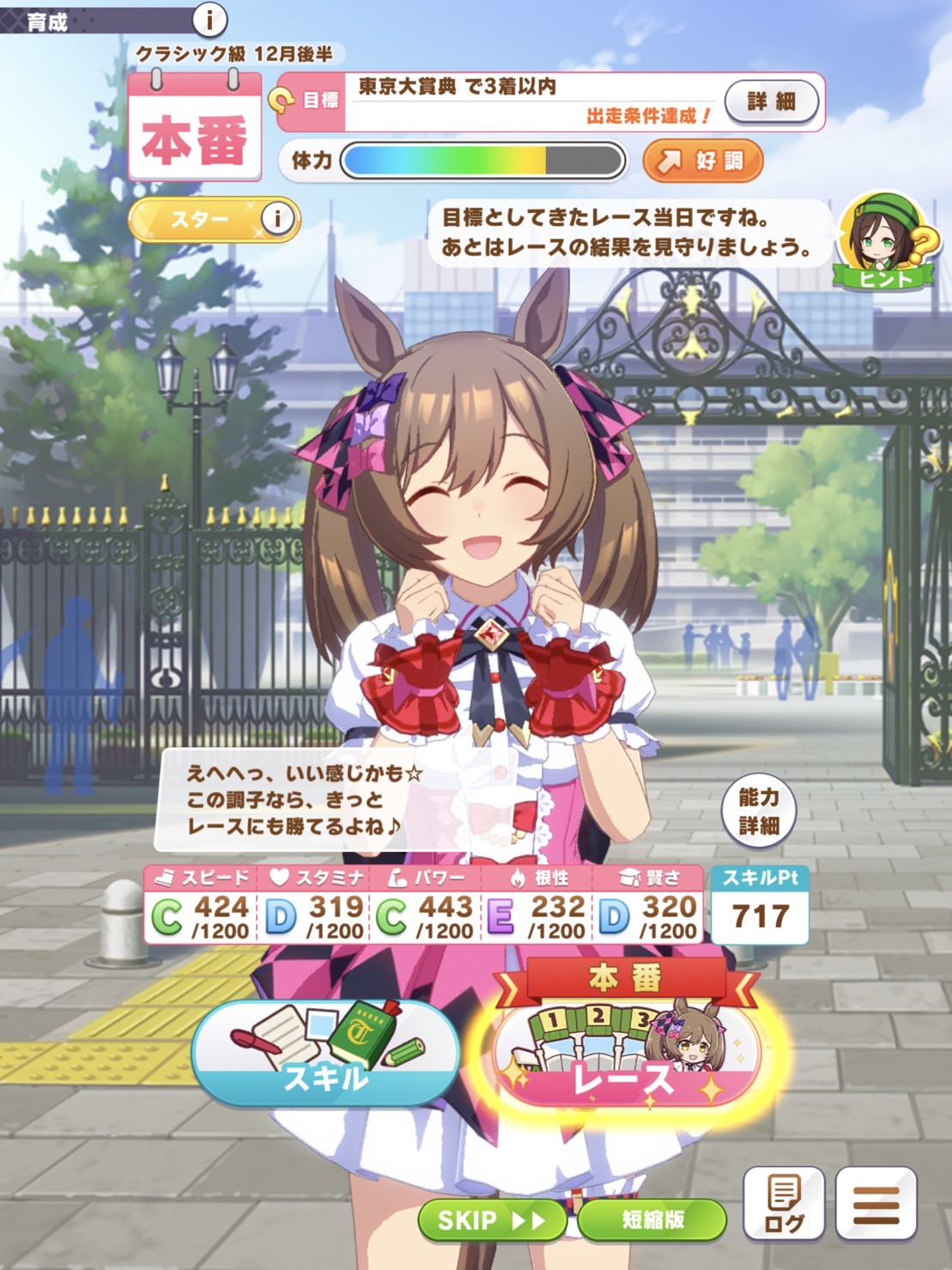The height and width of the screenshot is (1270, 952).
Task: Start the 本番 レース race
Action: (626, 1053)
